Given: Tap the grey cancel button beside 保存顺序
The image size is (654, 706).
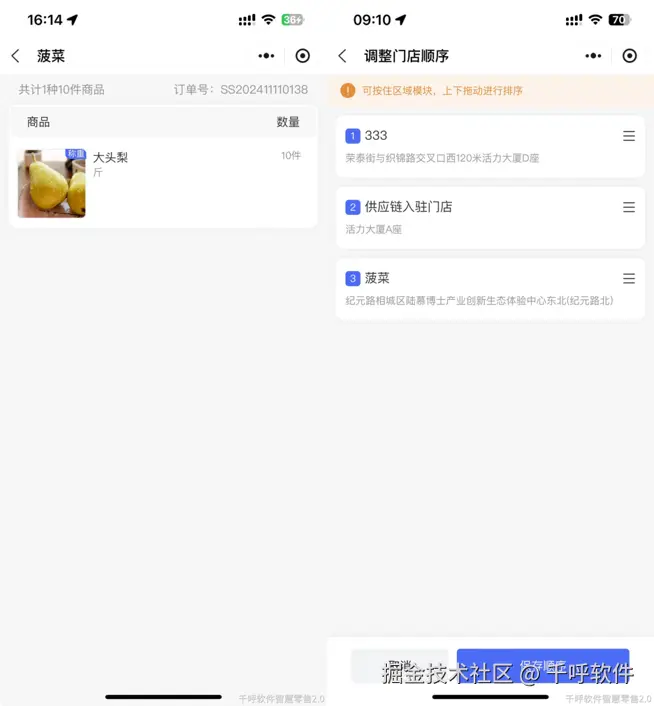Looking at the screenshot, I should (x=399, y=665).
